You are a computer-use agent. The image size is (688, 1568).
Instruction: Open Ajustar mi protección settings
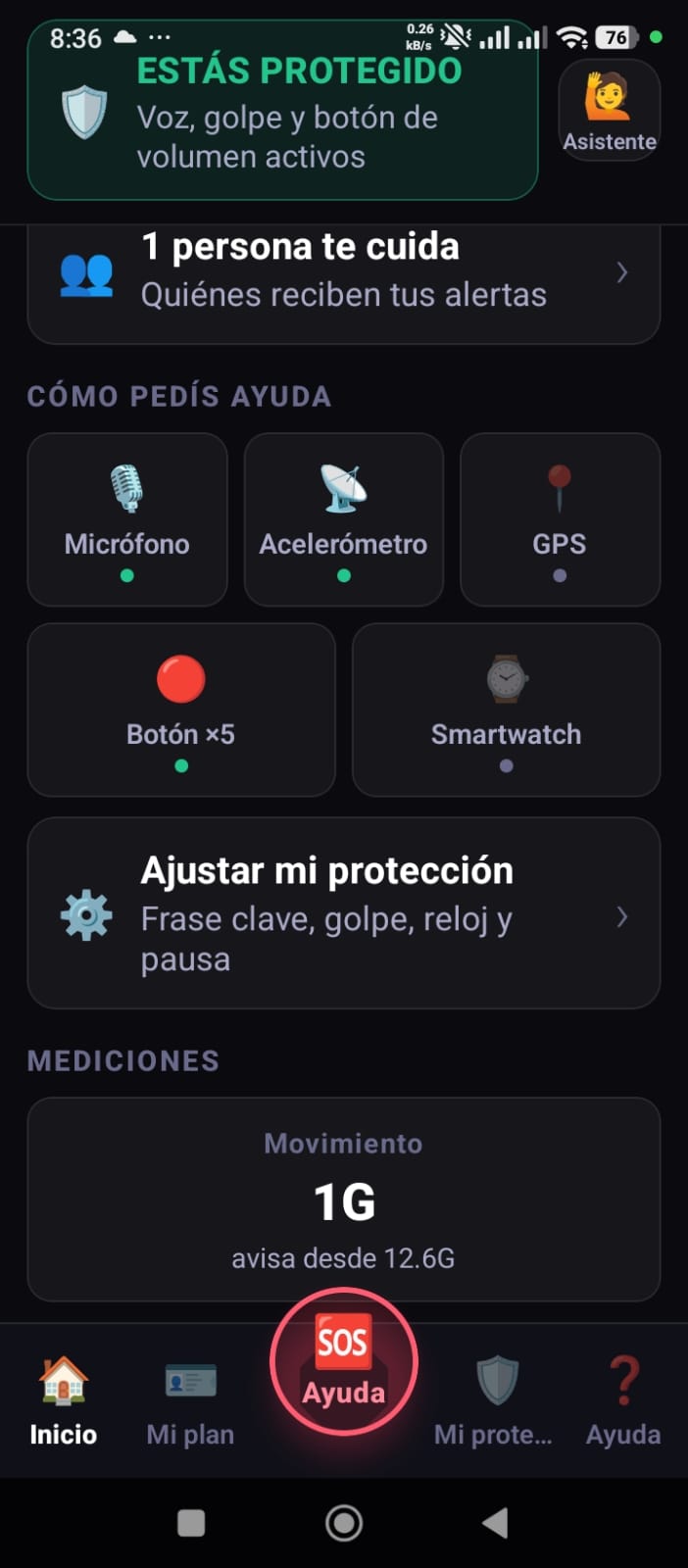(x=343, y=913)
